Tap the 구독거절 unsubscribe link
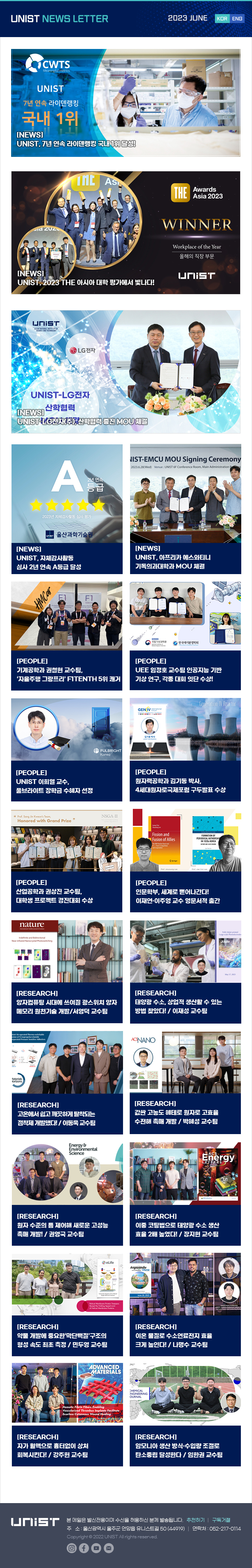Screen dimensions: 252x1568 [x=221, y=1519]
